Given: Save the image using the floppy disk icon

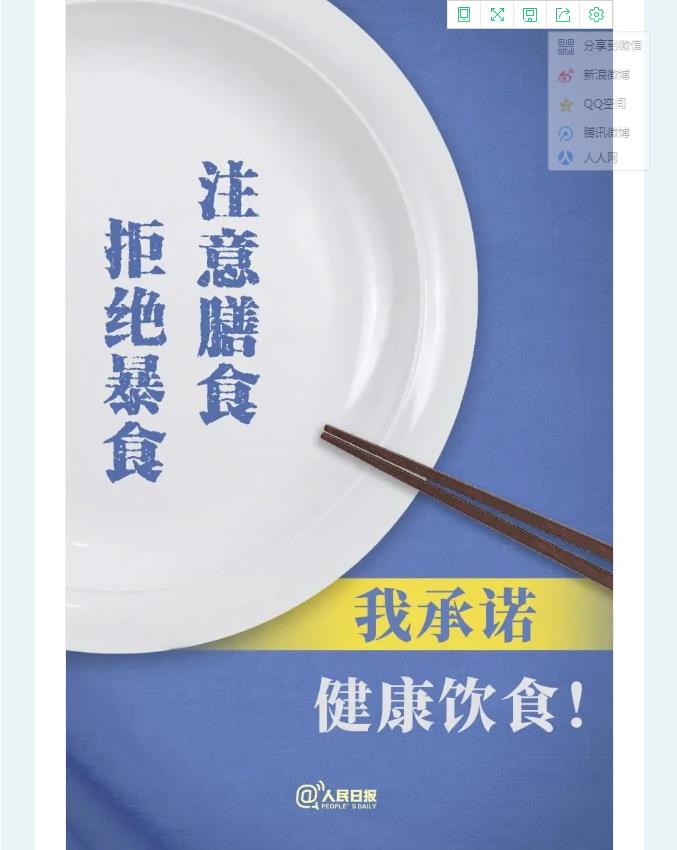Looking at the screenshot, I should (x=530, y=15).
